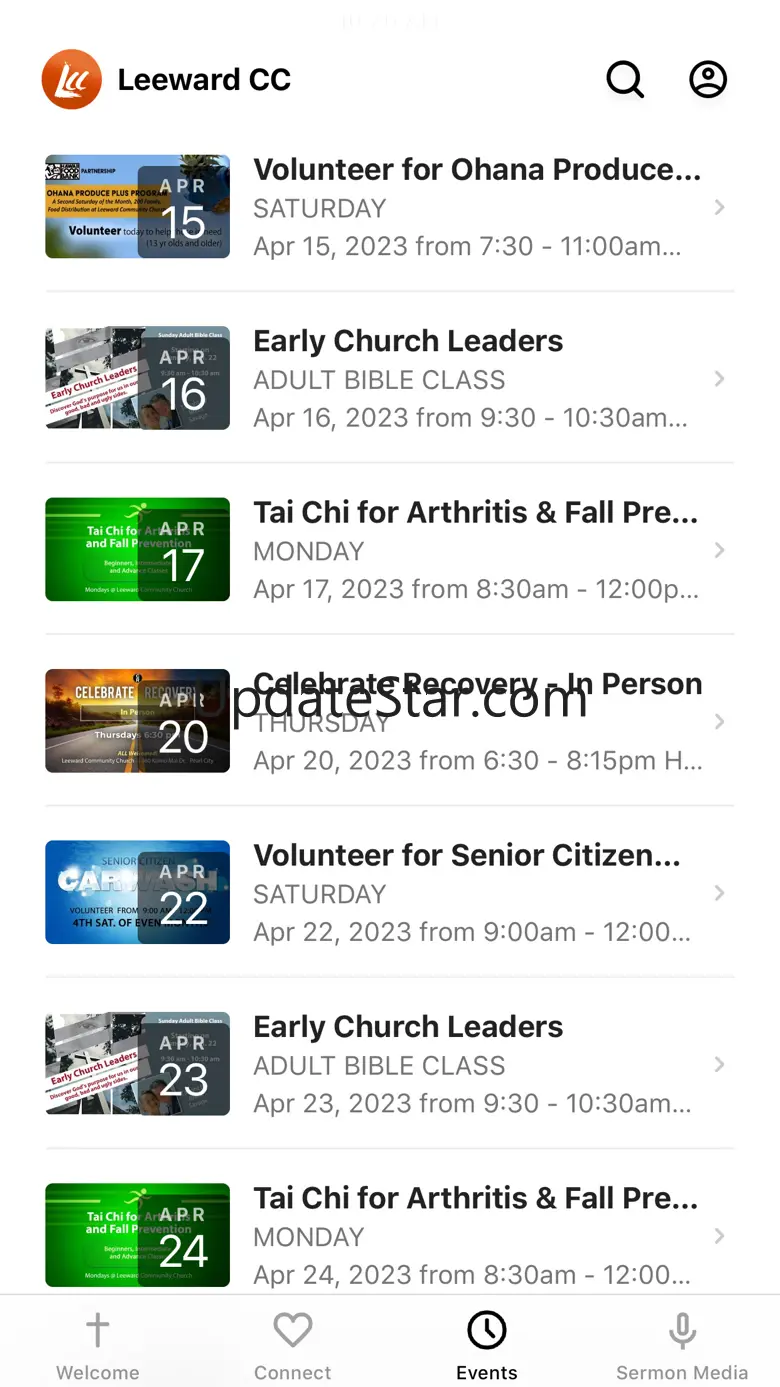Open the search icon

[625, 80]
